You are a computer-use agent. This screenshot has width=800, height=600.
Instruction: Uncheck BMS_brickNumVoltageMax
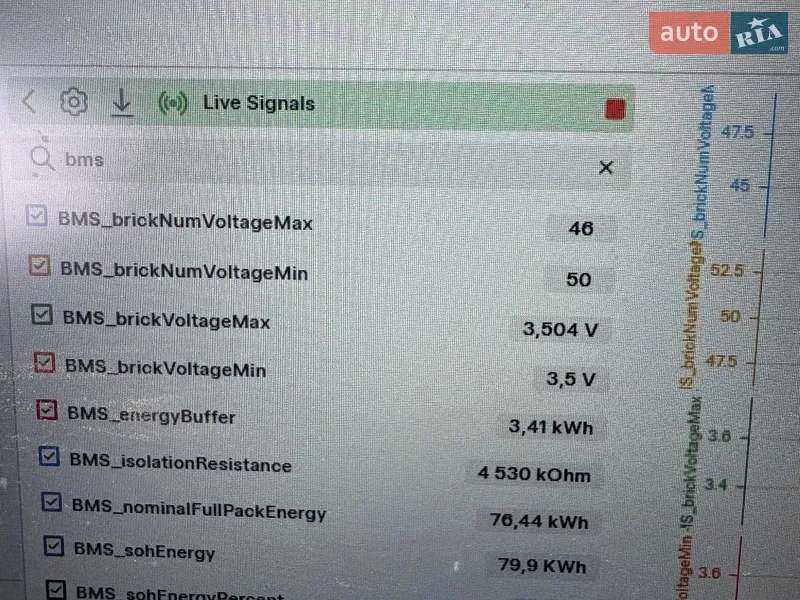tap(36, 216)
